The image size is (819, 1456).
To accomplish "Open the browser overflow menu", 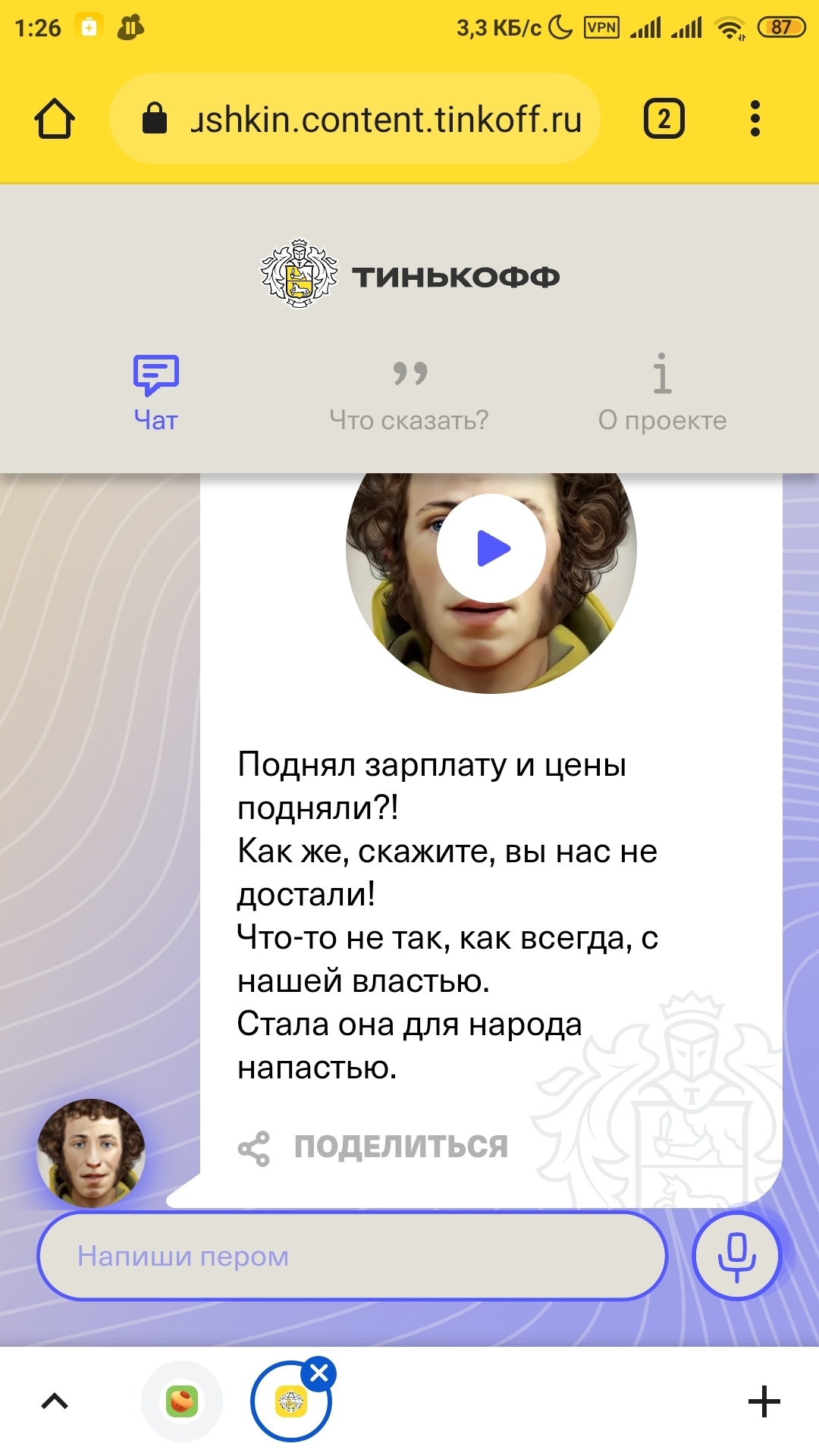I will 754,119.
